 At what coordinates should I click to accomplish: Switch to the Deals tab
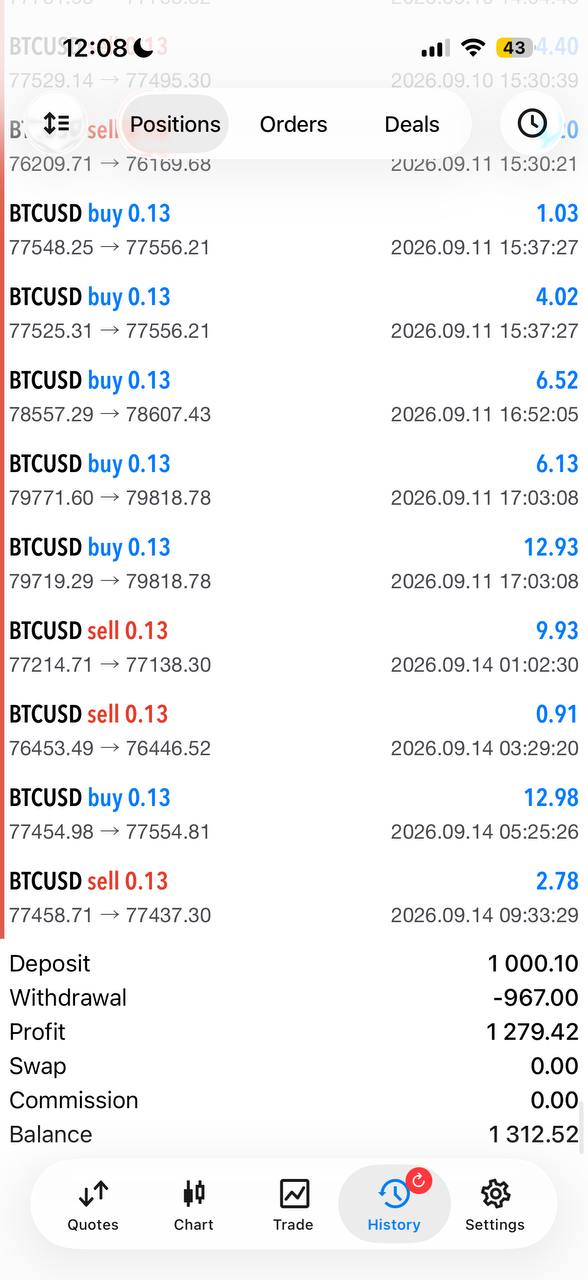pyautogui.click(x=412, y=124)
